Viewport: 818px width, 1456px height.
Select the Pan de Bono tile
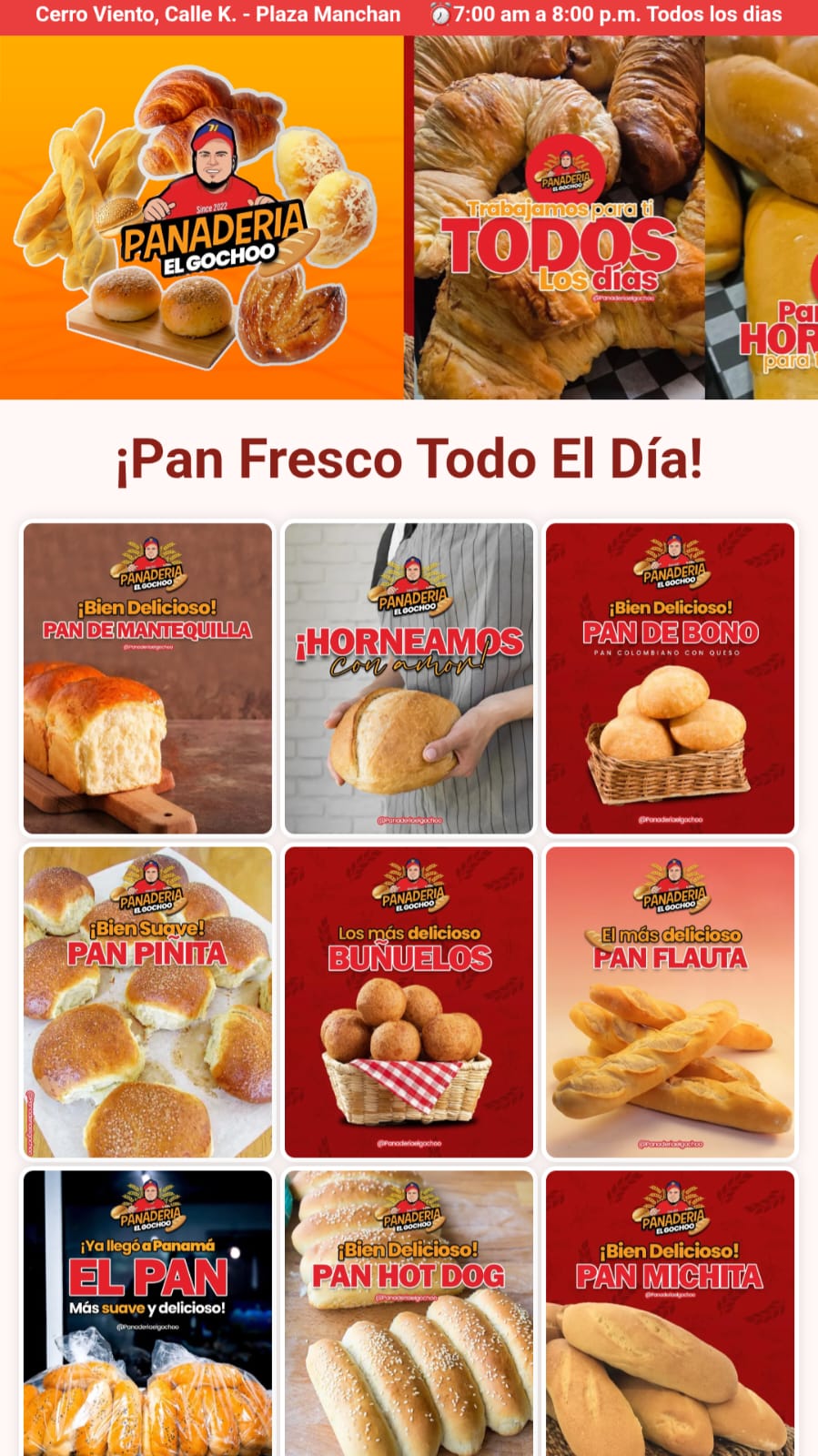(670, 678)
